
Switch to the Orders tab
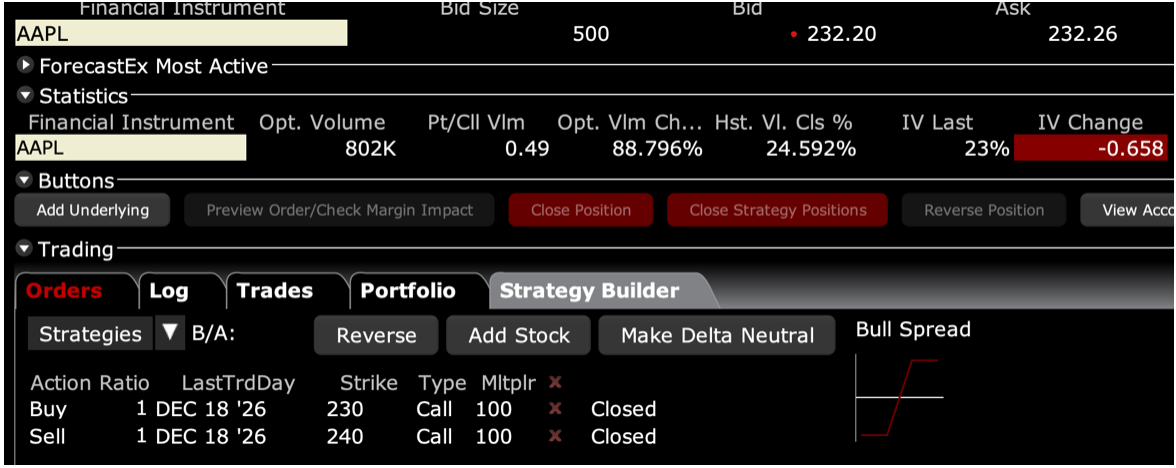click(64, 291)
